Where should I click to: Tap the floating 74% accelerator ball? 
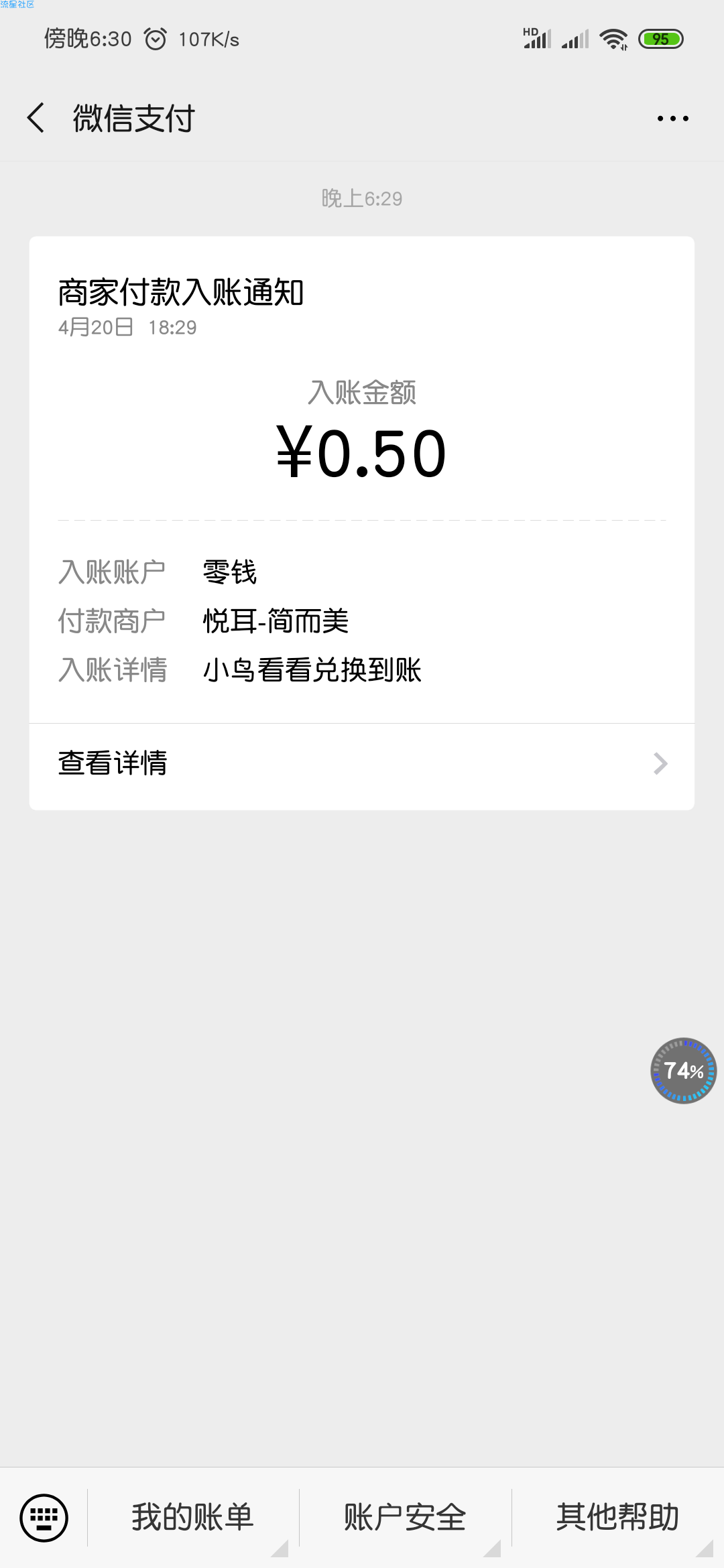pos(684,1071)
